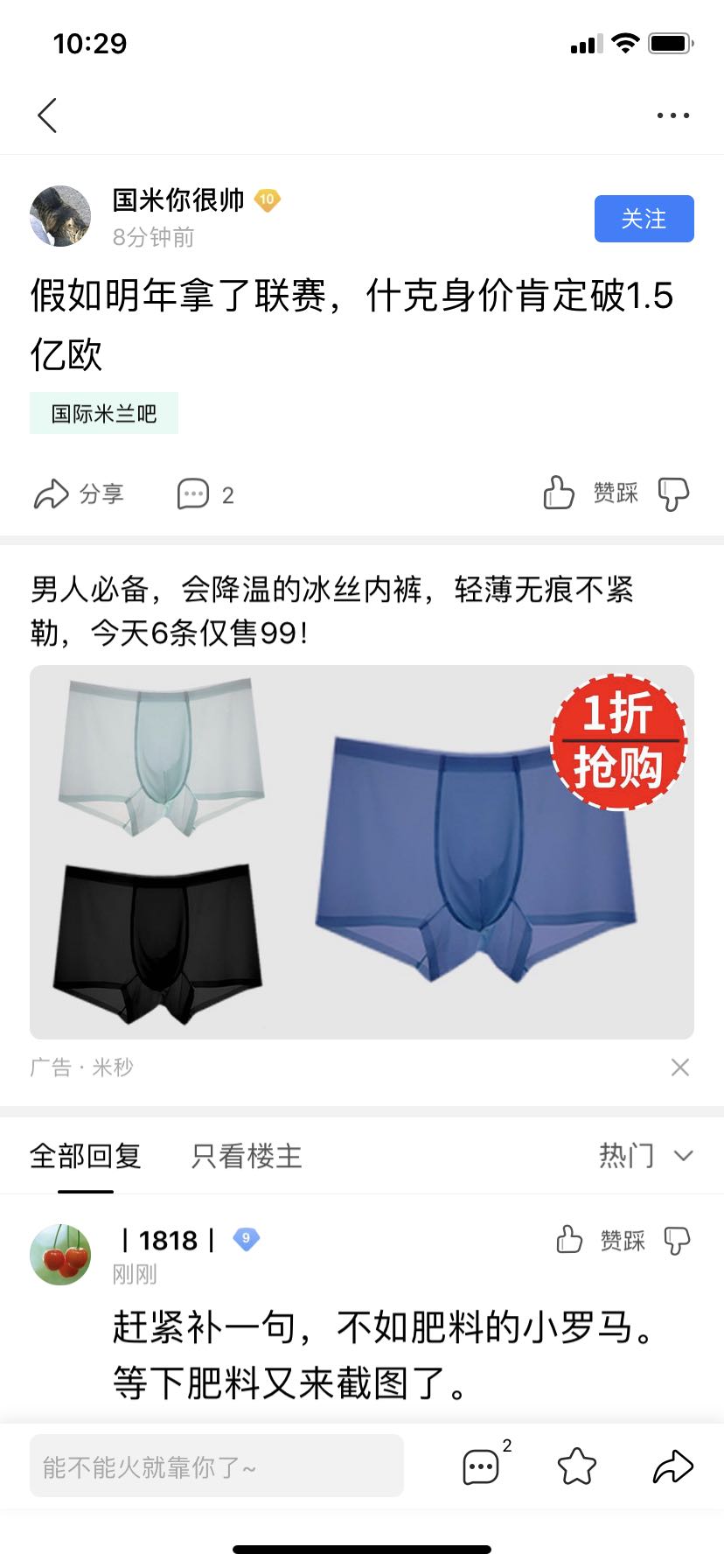Open 国米你很帅's profile avatar
The height and width of the screenshot is (1568, 724).
point(60,216)
